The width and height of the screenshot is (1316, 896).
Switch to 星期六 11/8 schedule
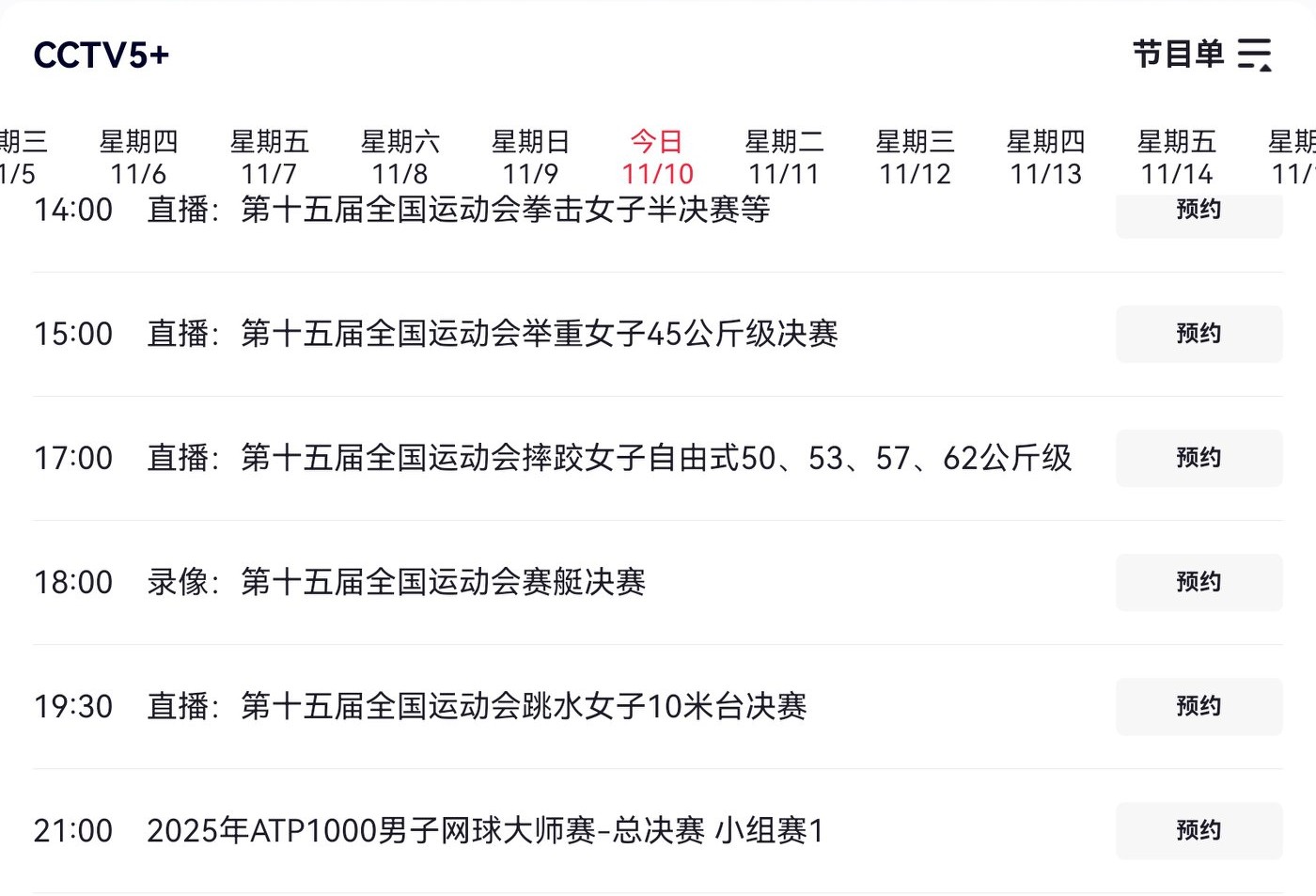click(399, 158)
